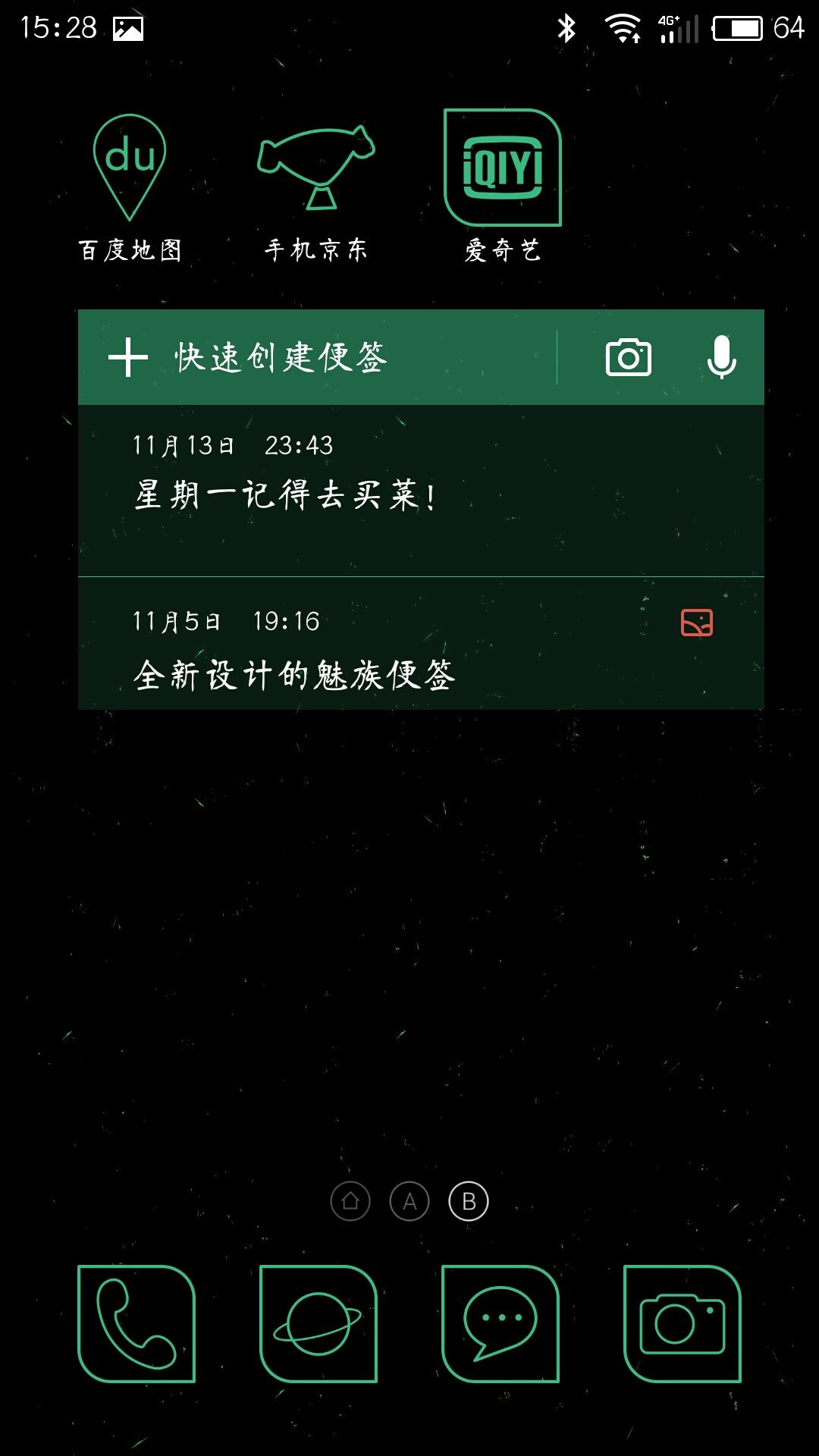
Task: Open the note 星期一记得去买菜!
Action: point(421,491)
